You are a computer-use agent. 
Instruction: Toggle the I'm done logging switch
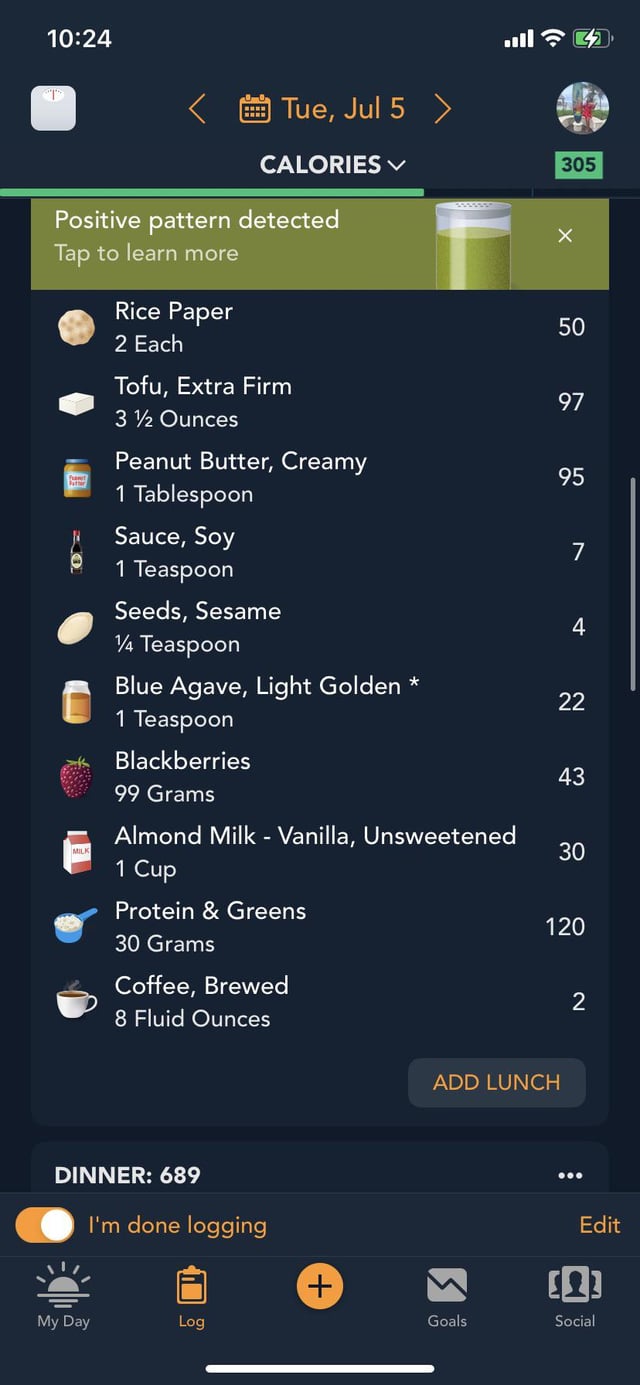pyautogui.click(x=45, y=1225)
